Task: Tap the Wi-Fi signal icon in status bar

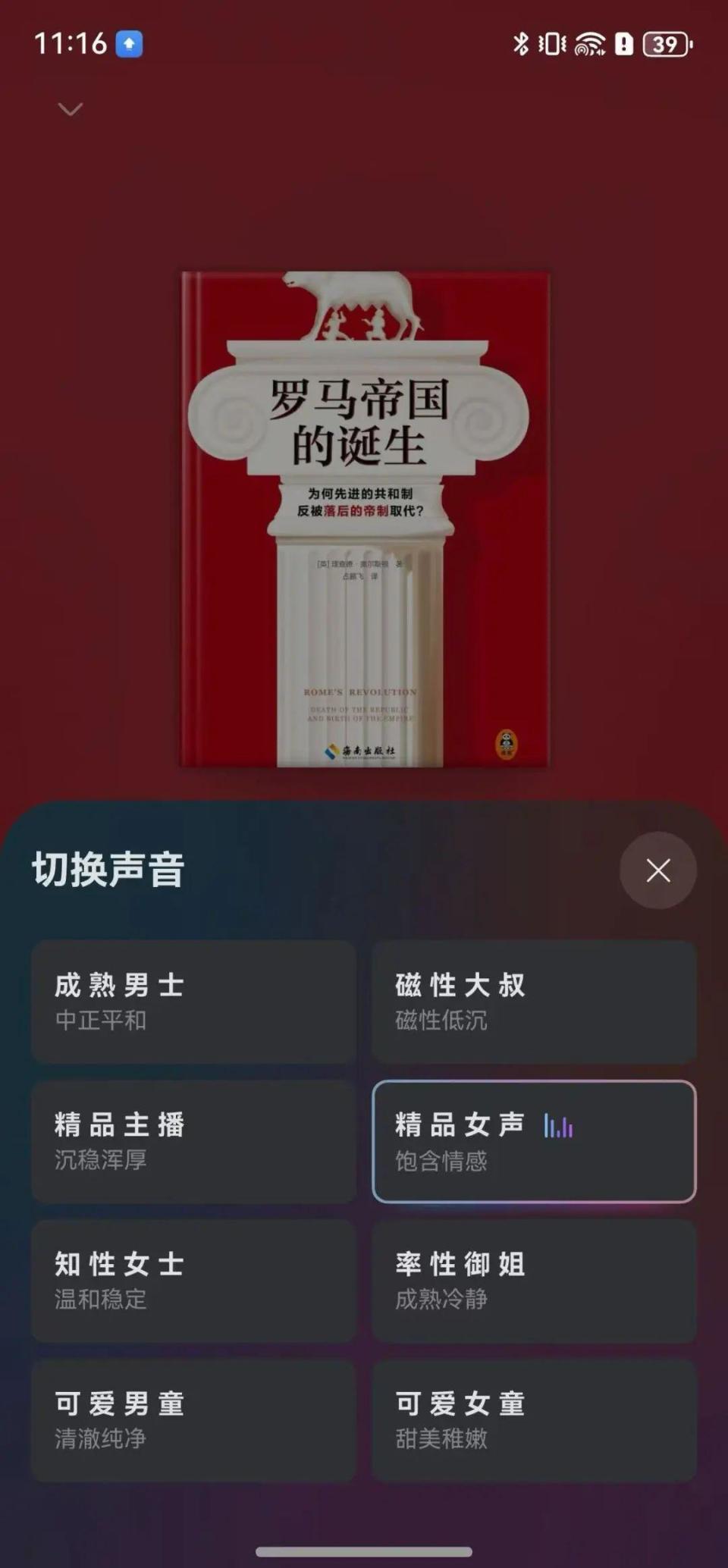Action: pos(591,43)
